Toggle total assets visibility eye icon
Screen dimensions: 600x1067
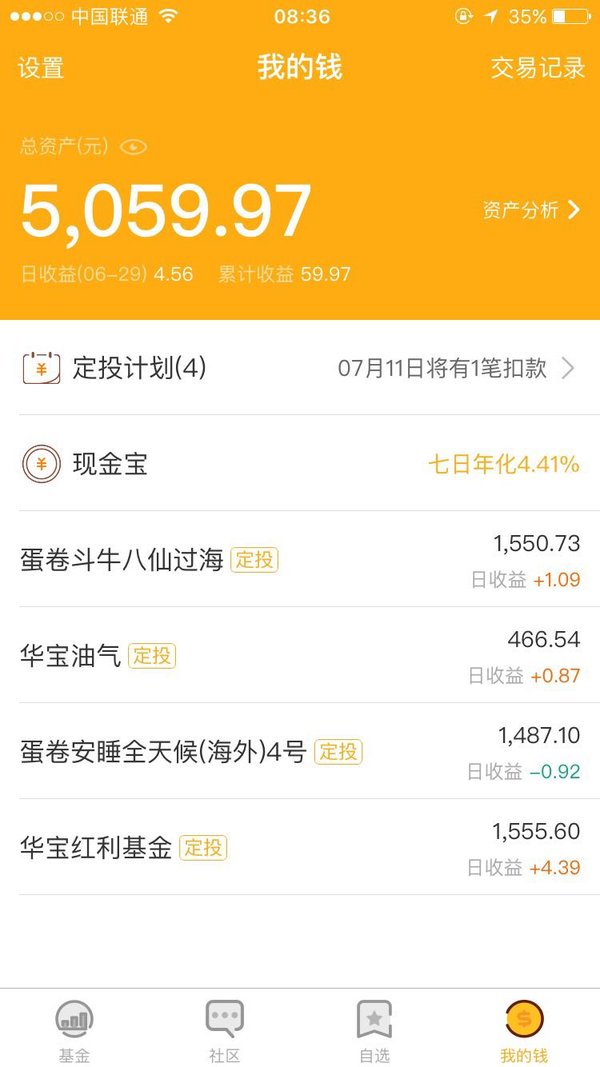(133, 147)
